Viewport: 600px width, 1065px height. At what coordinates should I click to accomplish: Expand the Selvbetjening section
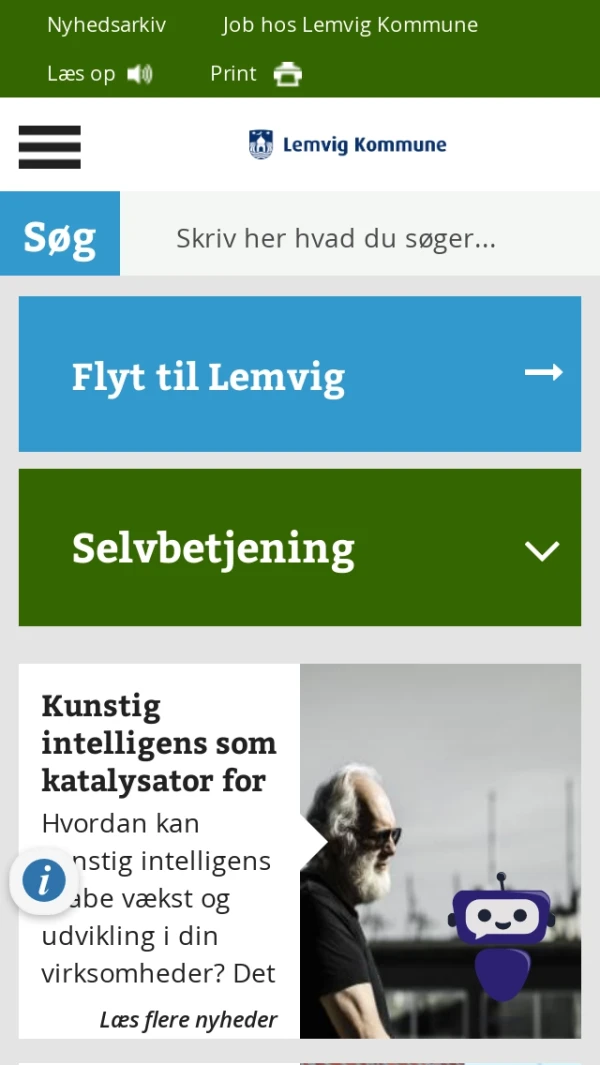(x=299, y=548)
